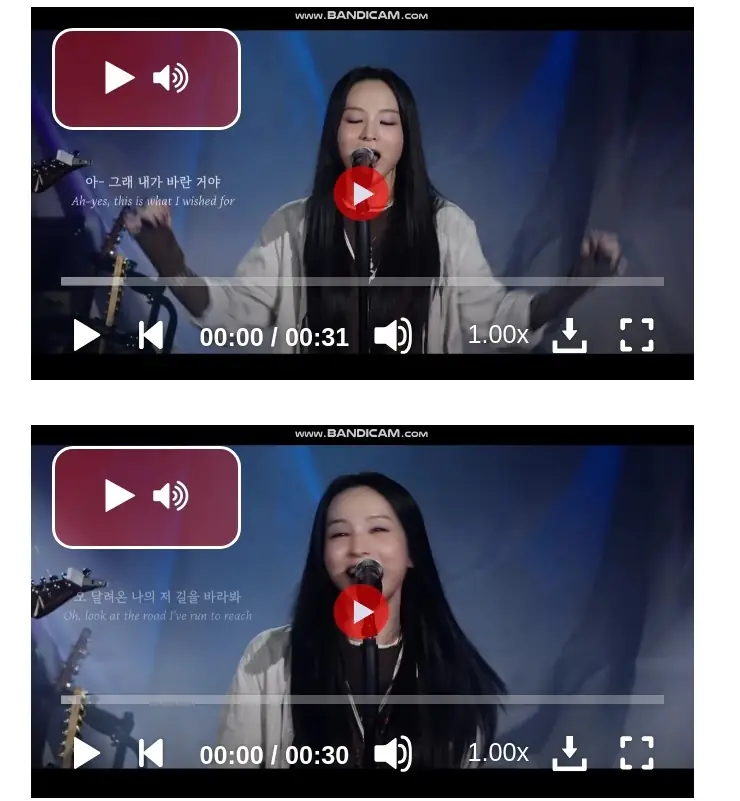Viewport: 740px width, 801px height.
Task: Change the 1.00x playback speed on first video
Action: pos(498,335)
